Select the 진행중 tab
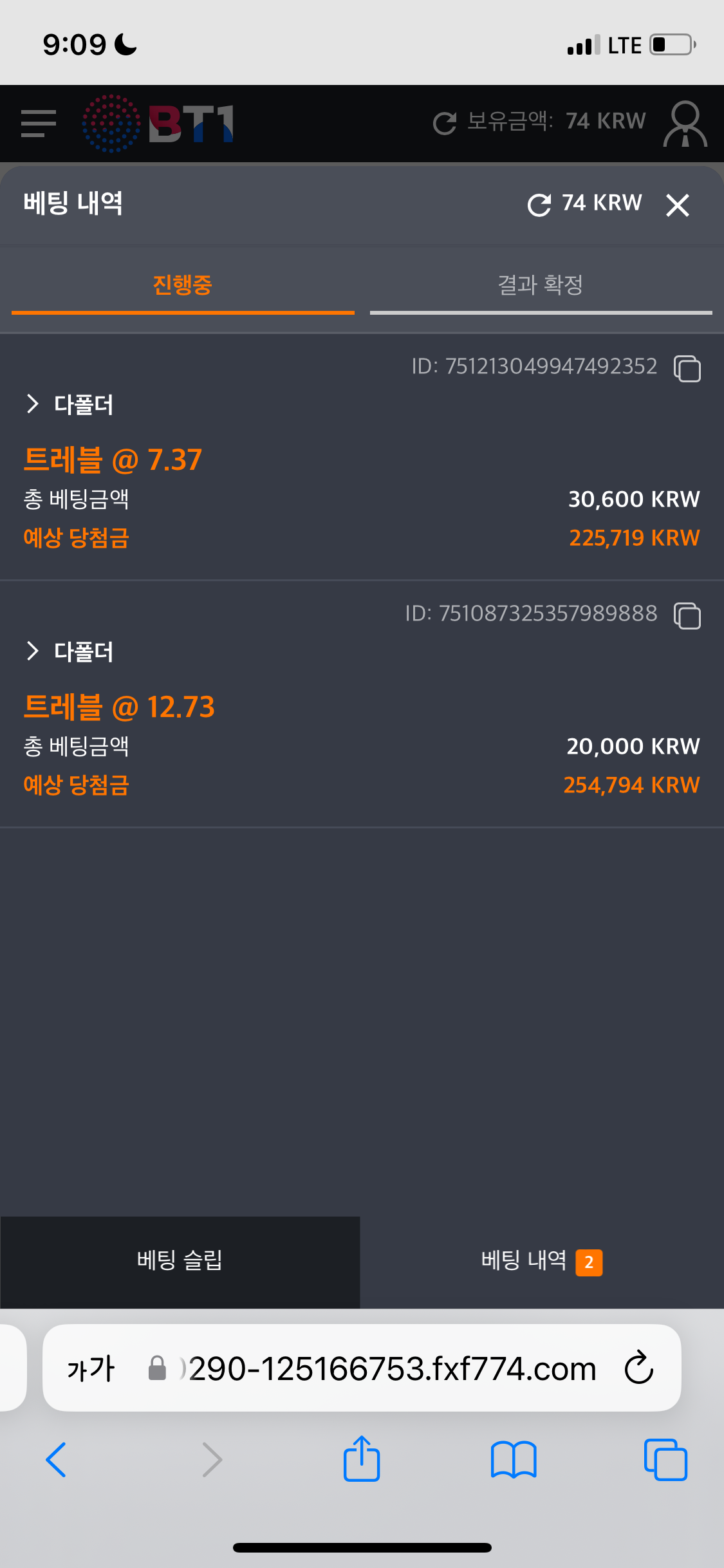Viewport: 724px width, 1568px height. pyautogui.click(x=183, y=285)
